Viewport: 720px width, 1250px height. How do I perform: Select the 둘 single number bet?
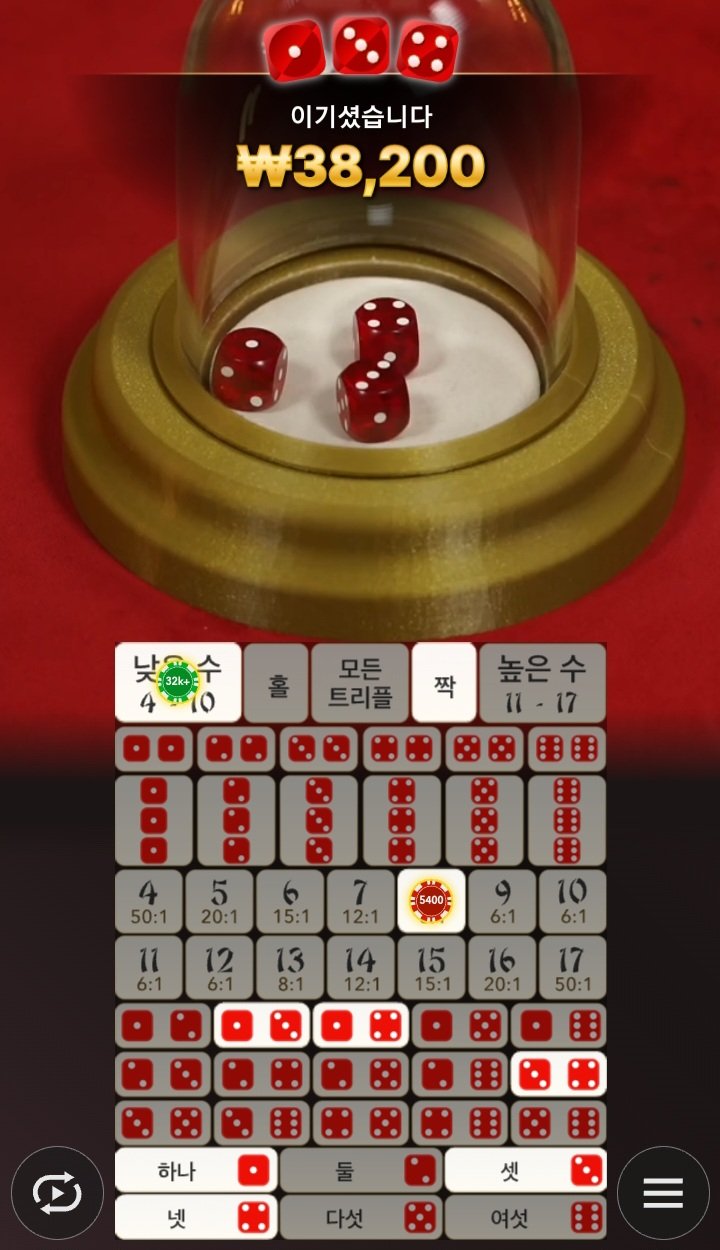(x=360, y=1170)
